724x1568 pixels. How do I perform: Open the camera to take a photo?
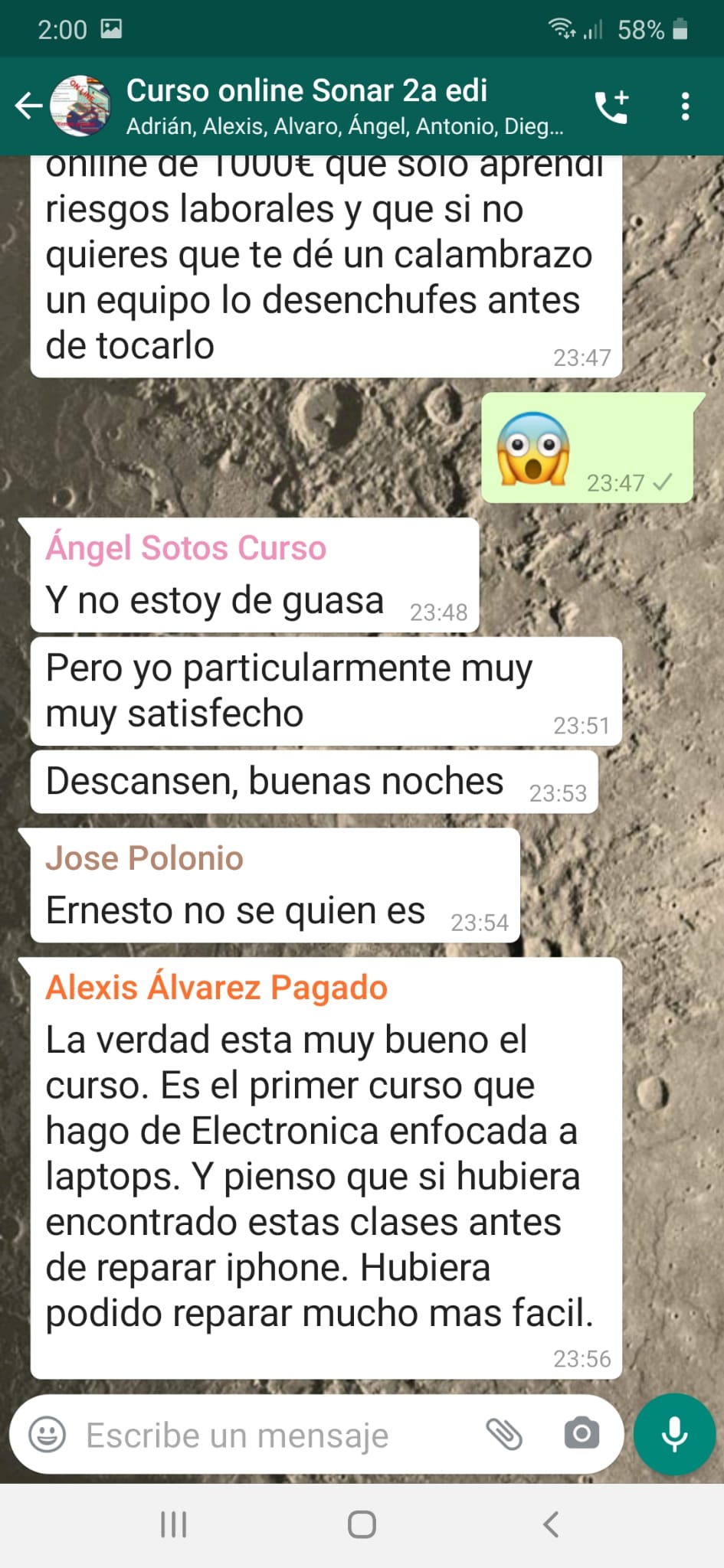581,1433
